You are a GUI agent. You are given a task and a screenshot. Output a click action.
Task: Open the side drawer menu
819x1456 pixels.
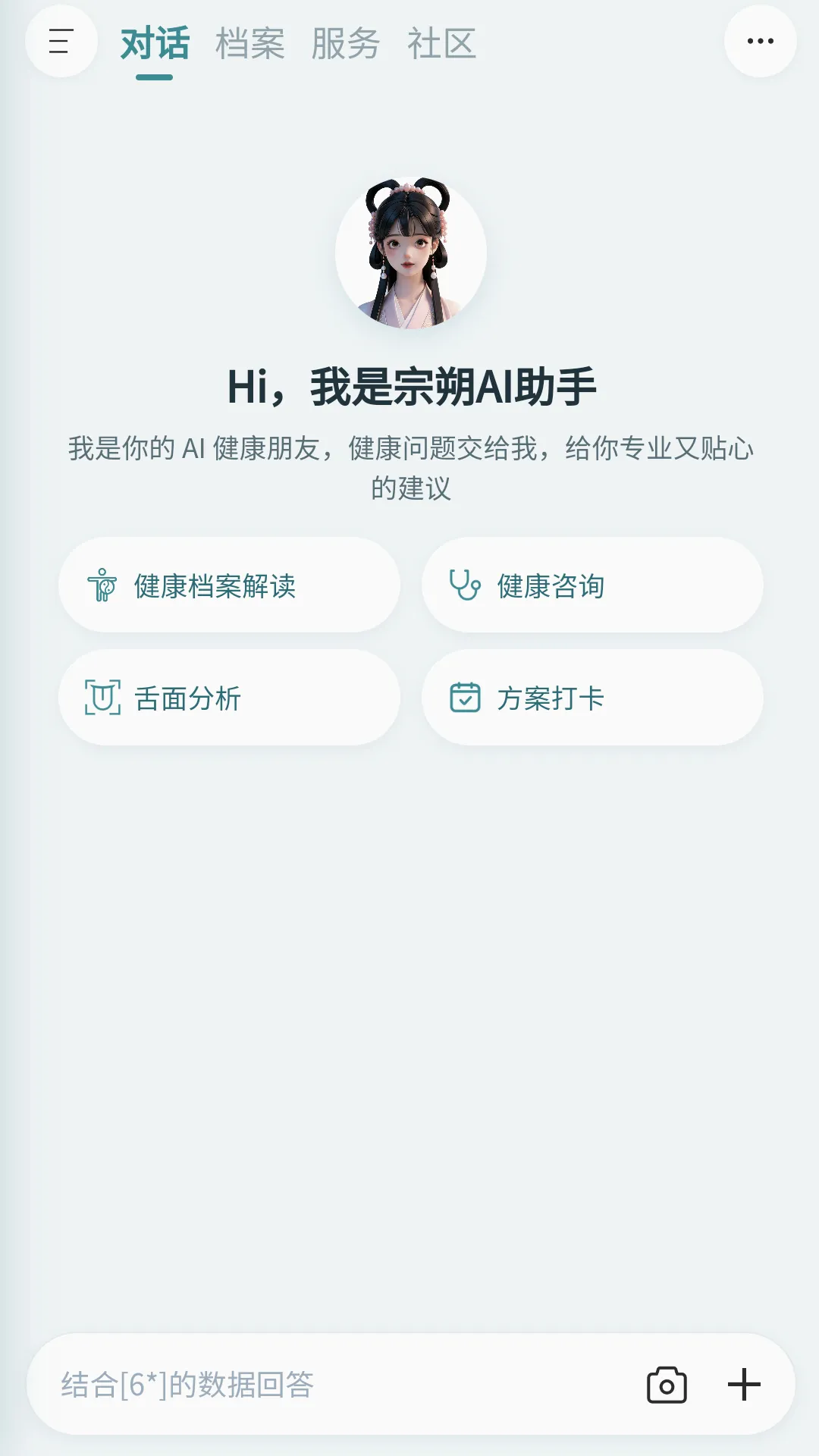pyautogui.click(x=61, y=41)
